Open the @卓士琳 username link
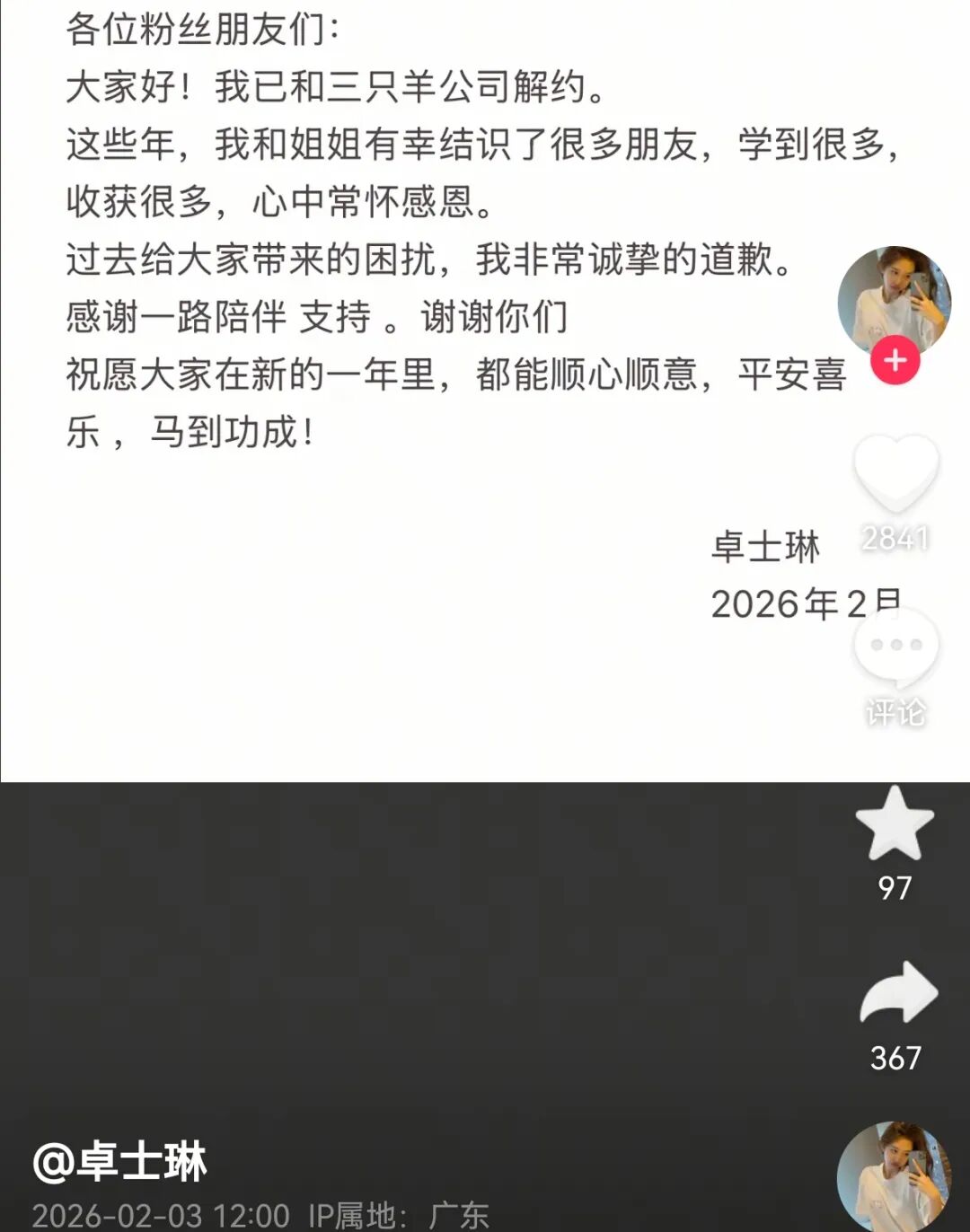This screenshot has width=970, height=1232. point(120,1161)
